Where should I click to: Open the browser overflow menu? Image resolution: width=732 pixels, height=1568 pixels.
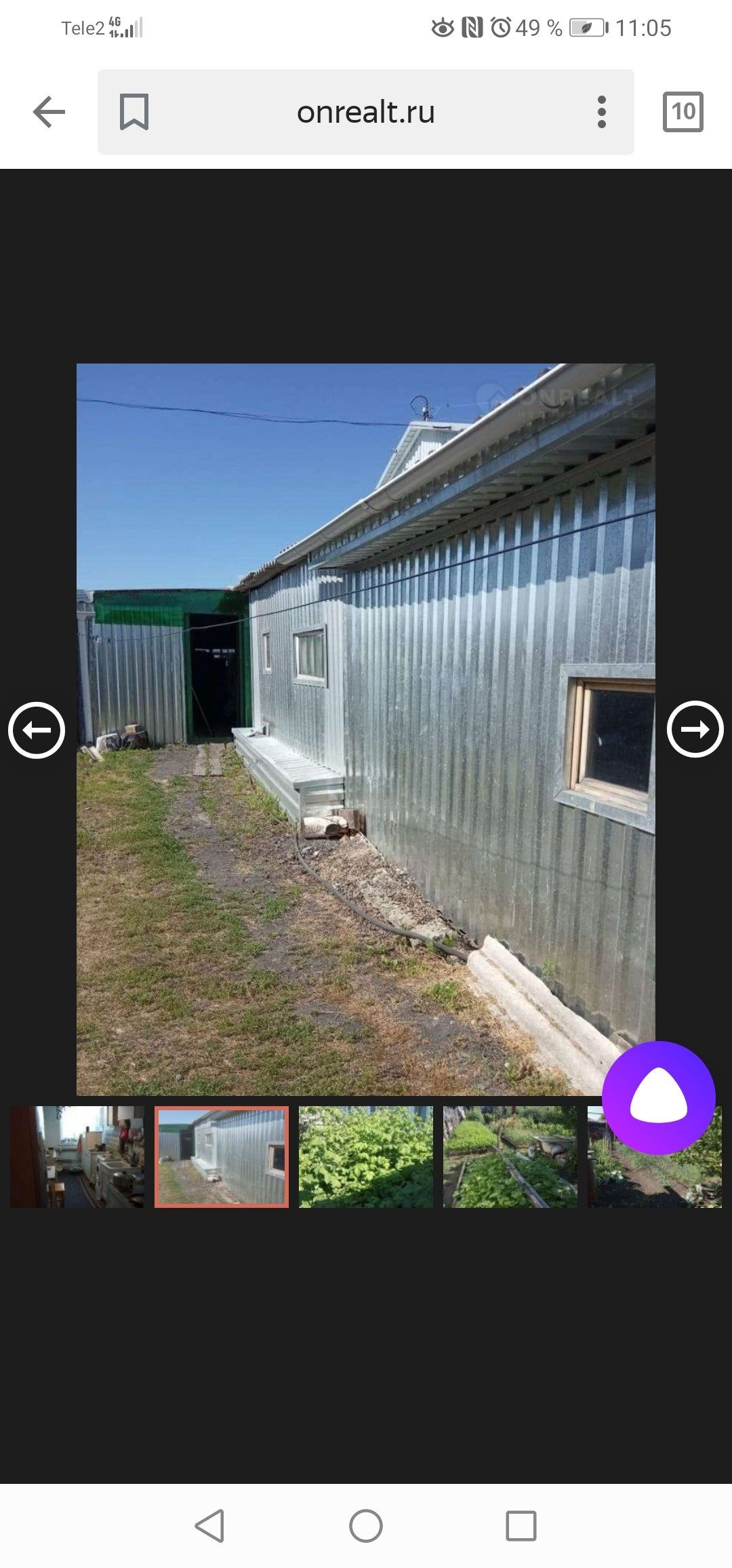coord(601,112)
